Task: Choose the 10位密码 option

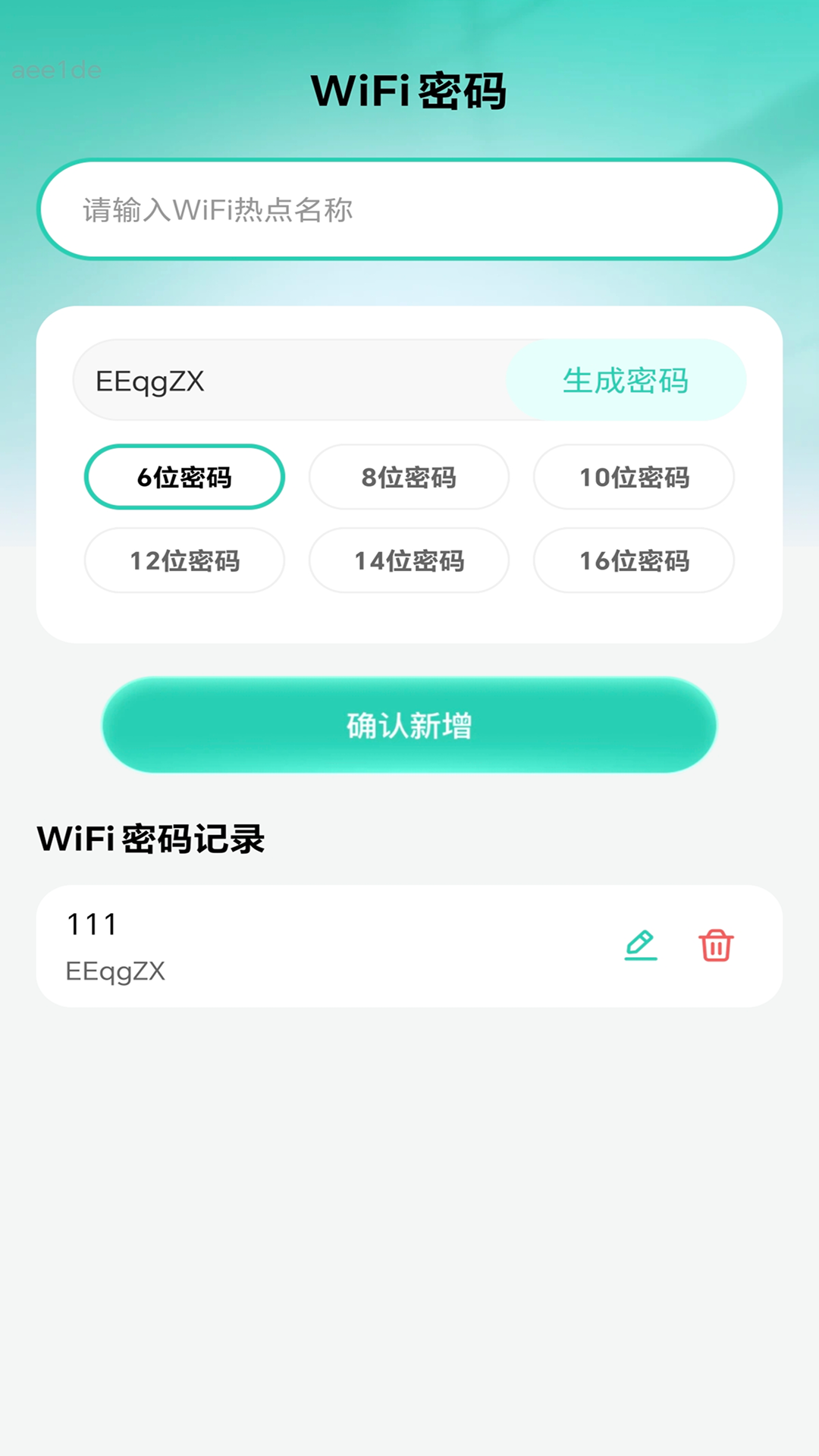Action: (633, 477)
